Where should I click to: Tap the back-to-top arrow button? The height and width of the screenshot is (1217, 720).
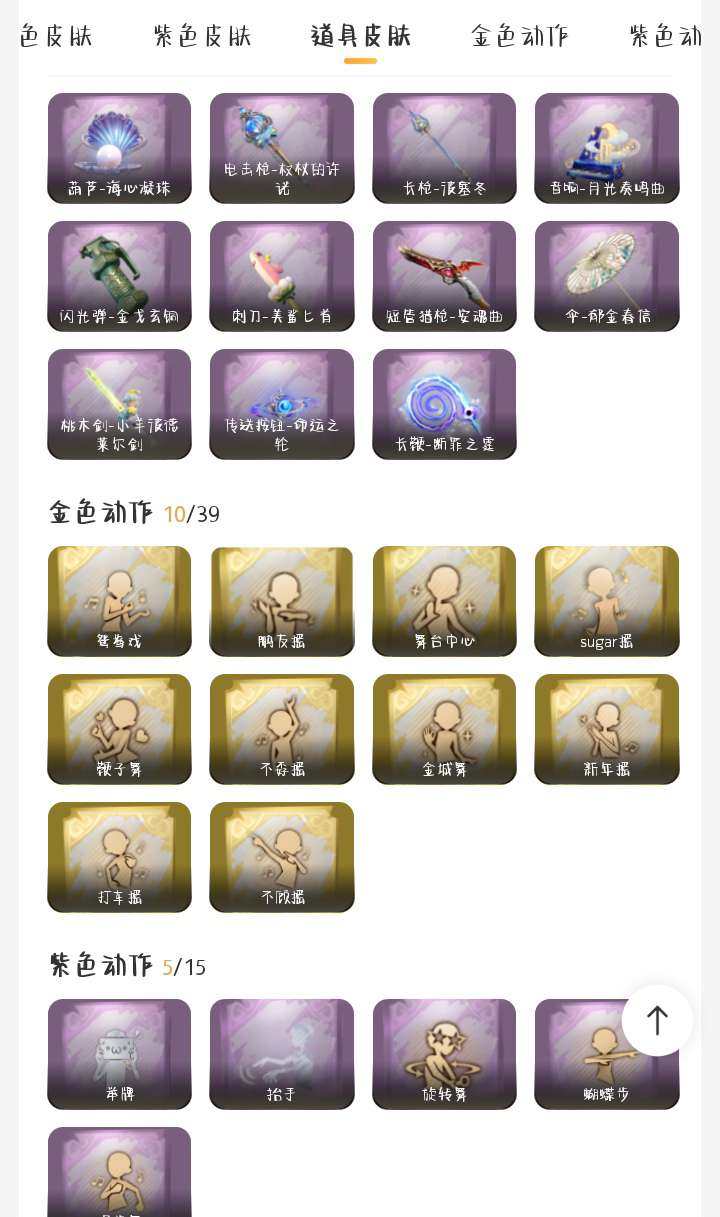[x=657, y=1020]
